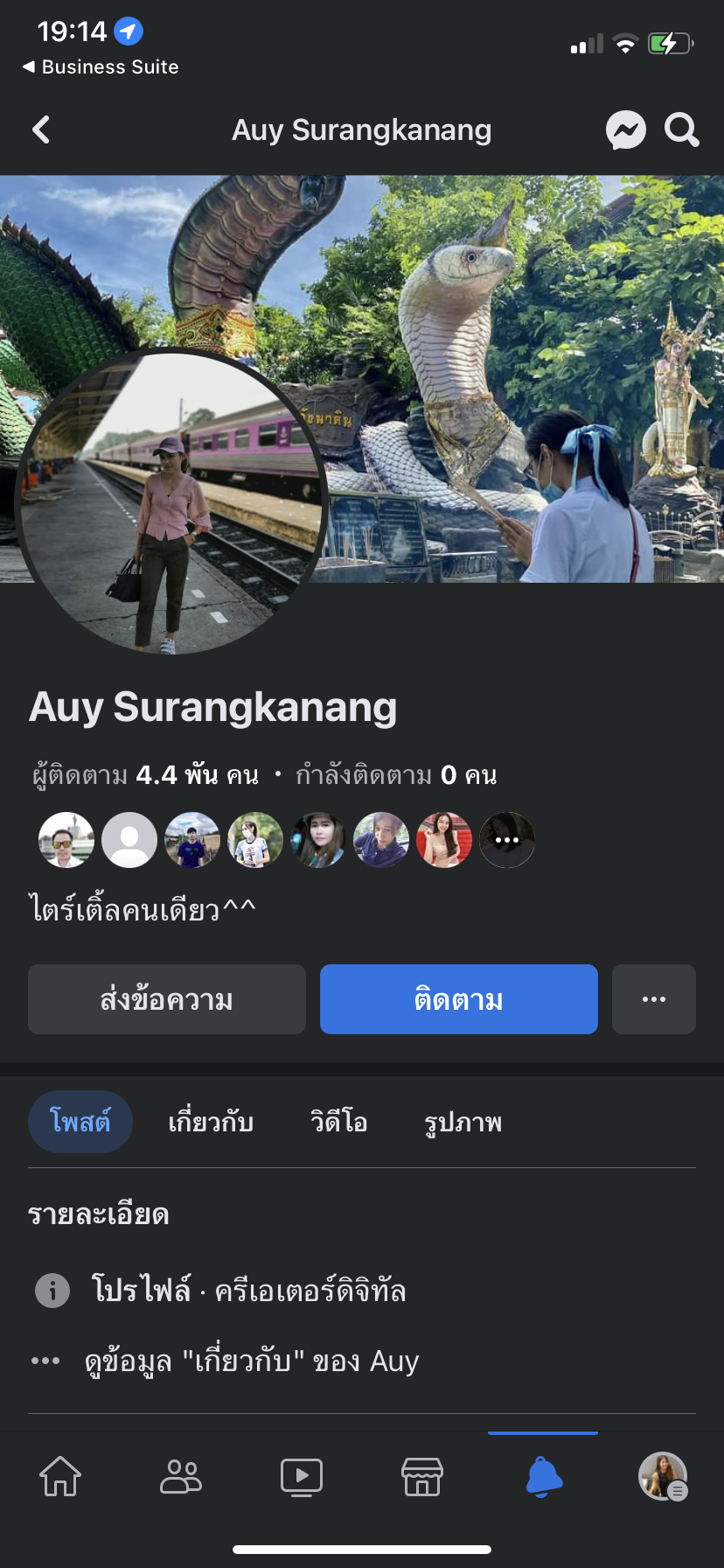Open the profile menu avatar tab
Screen dimensions: 724x1568
tap(663, 1476)
